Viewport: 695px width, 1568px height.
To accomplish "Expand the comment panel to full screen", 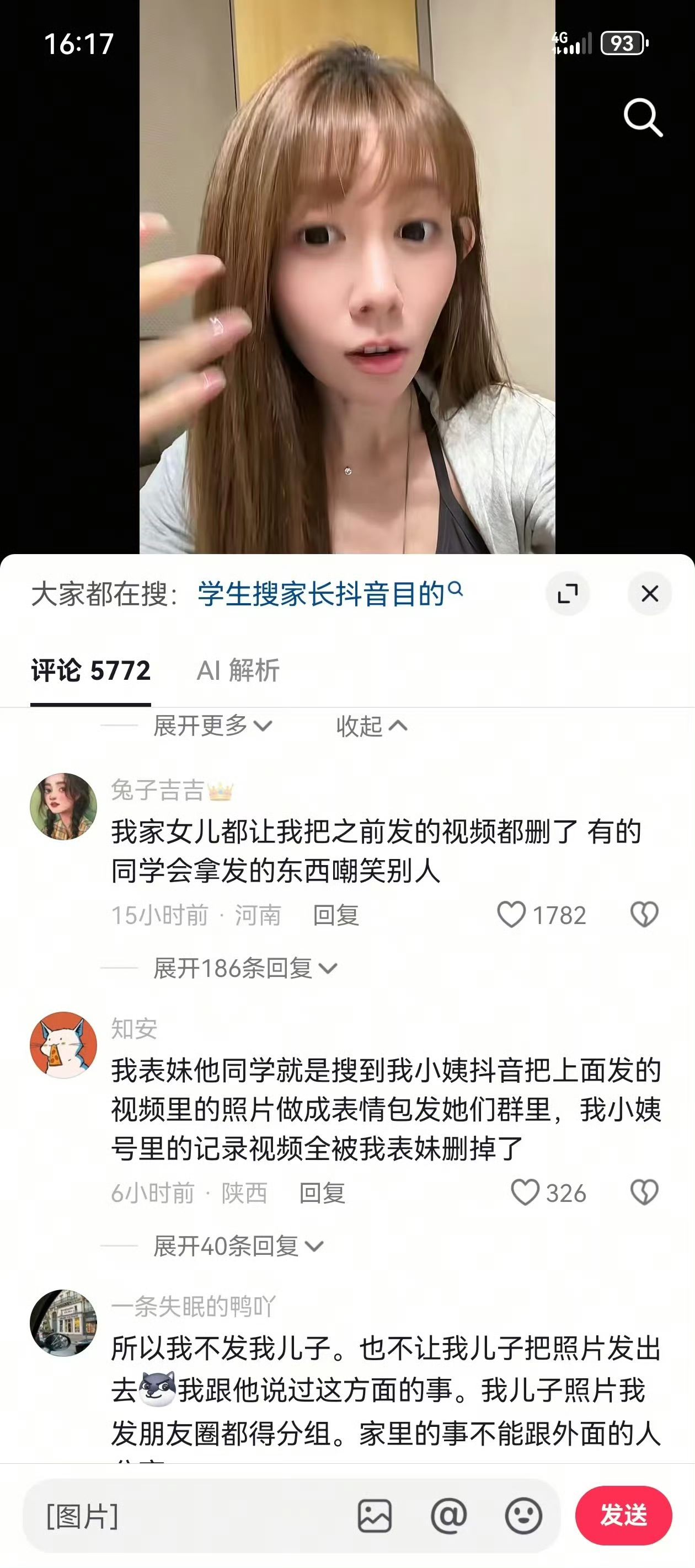I will (568, 593).
